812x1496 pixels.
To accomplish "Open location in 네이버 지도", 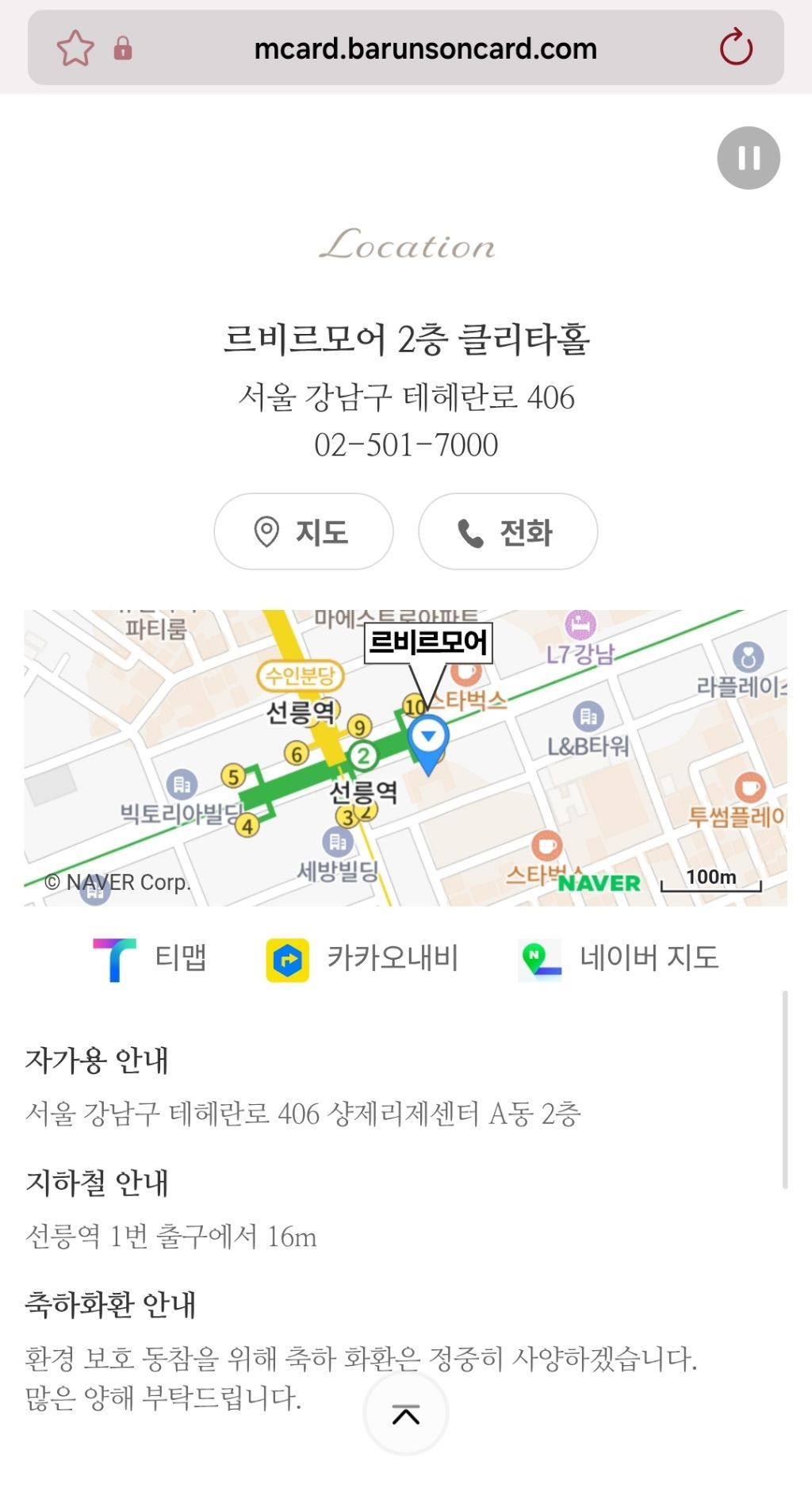I will click(x=619, y=958).
